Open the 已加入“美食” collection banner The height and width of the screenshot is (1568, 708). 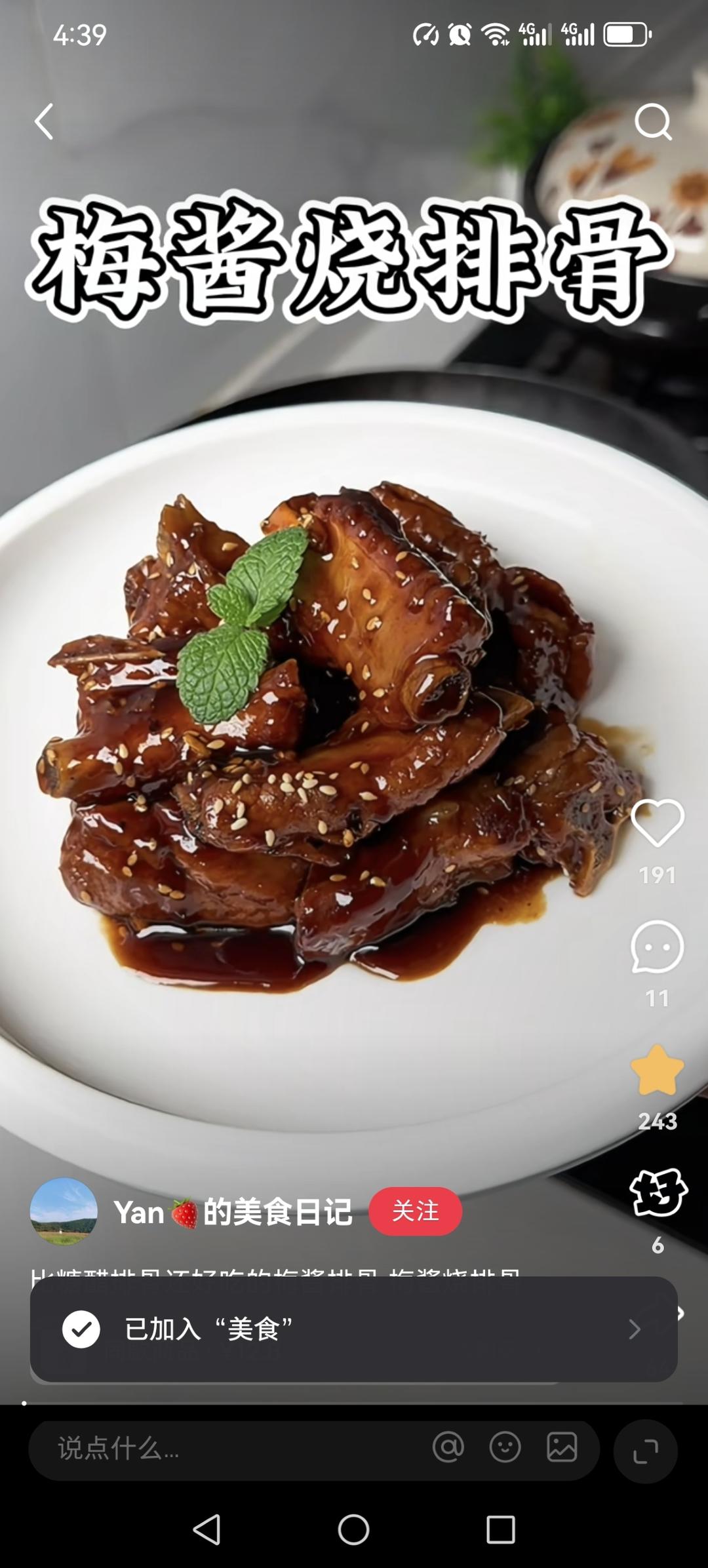click(x=353, y=1329)
